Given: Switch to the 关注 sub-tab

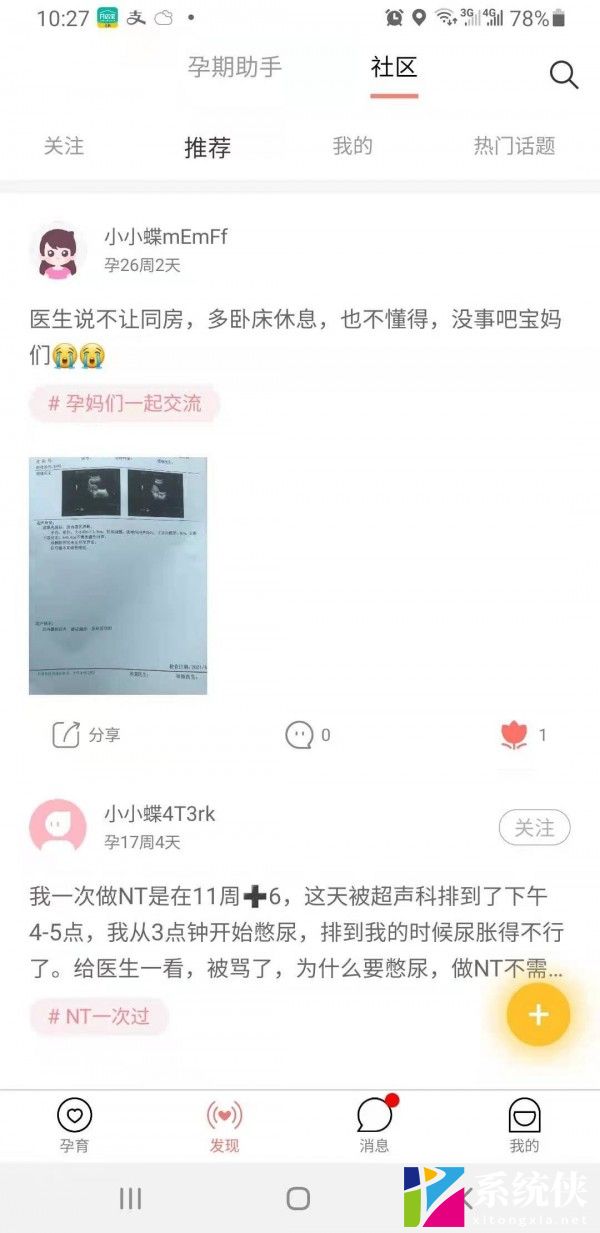Looking at the screenshot, I should [x=64, y=146].
